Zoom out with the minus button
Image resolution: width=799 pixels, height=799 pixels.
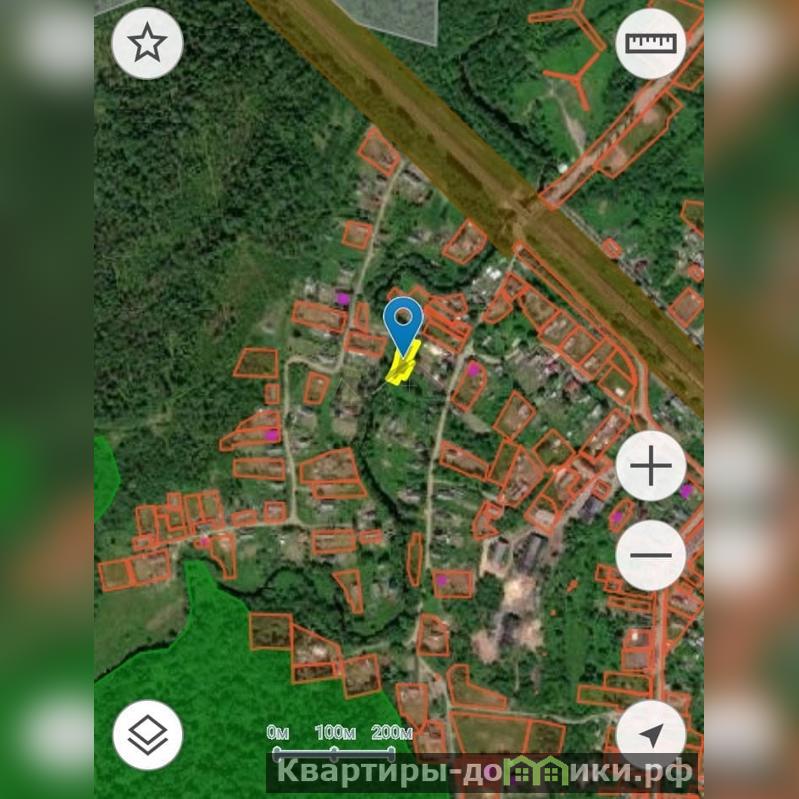click(x=651, y=555)
